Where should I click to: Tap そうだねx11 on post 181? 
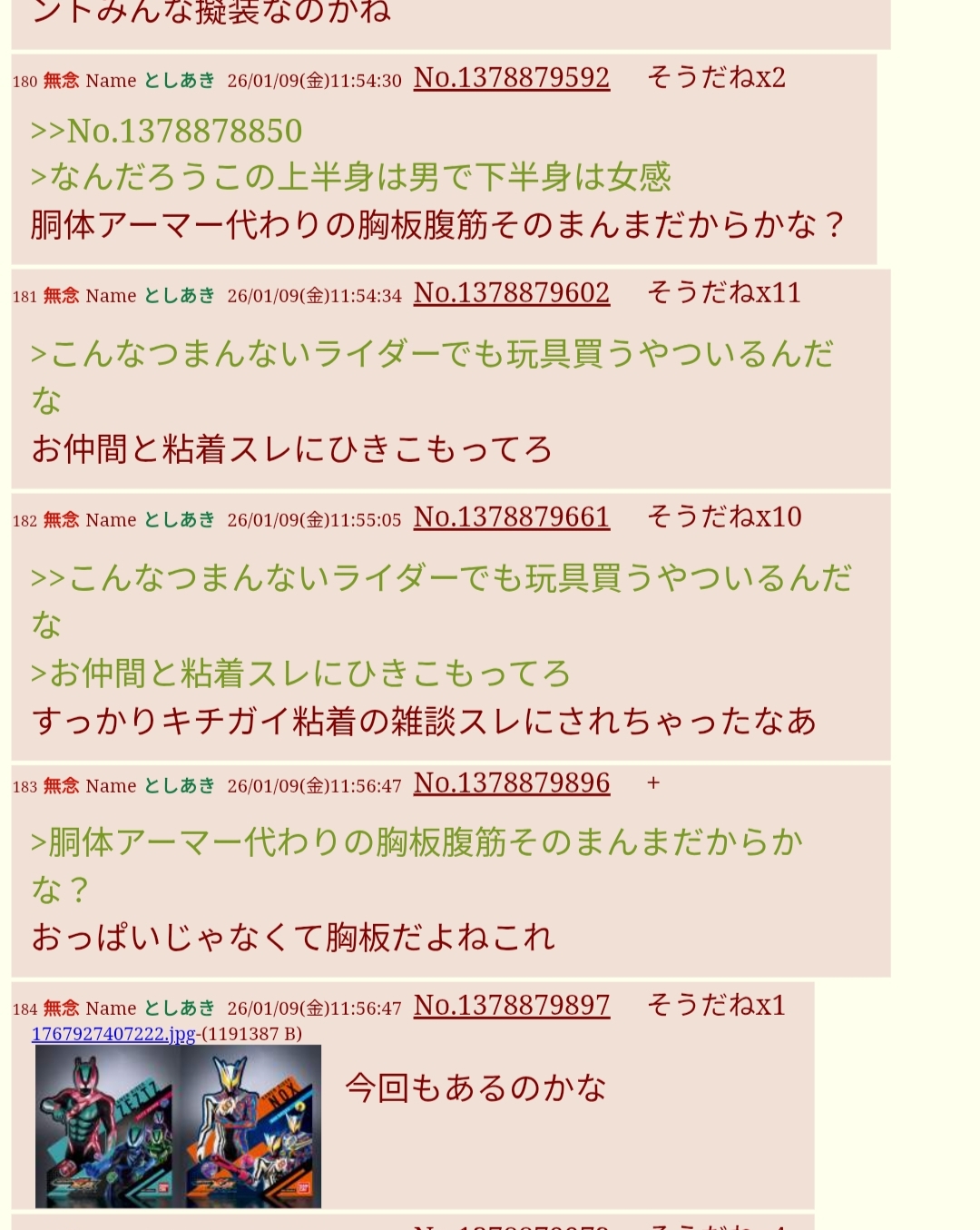[x=723, y=293]
